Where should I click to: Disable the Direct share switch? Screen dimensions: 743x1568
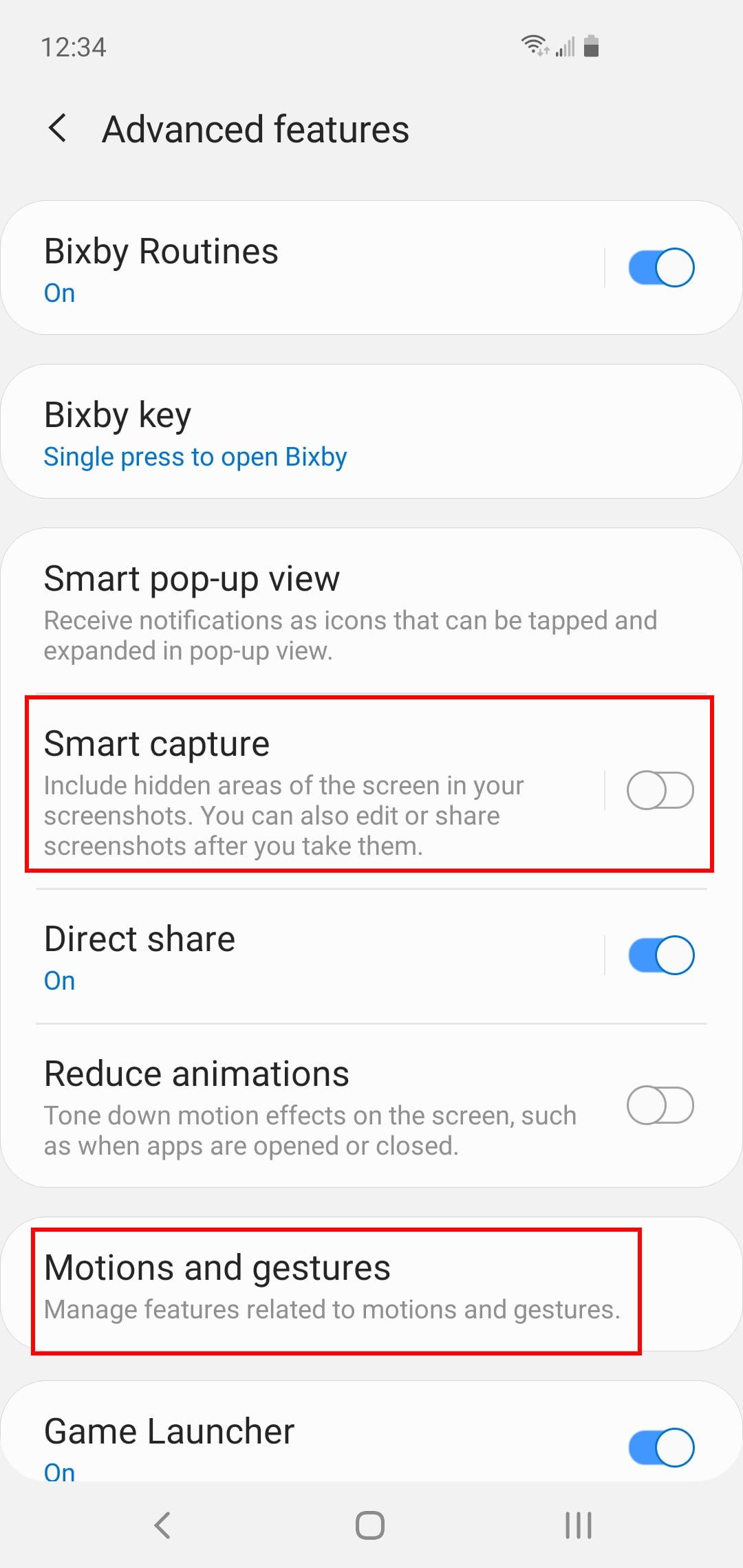660,955
